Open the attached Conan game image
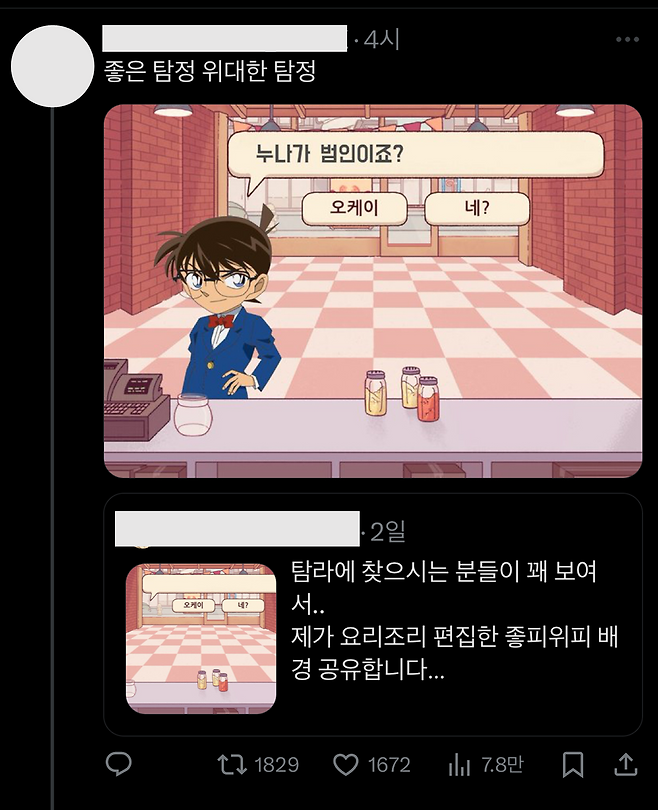Image resolution: width=658 pixels, height=810 pixels. coord(373,290)
